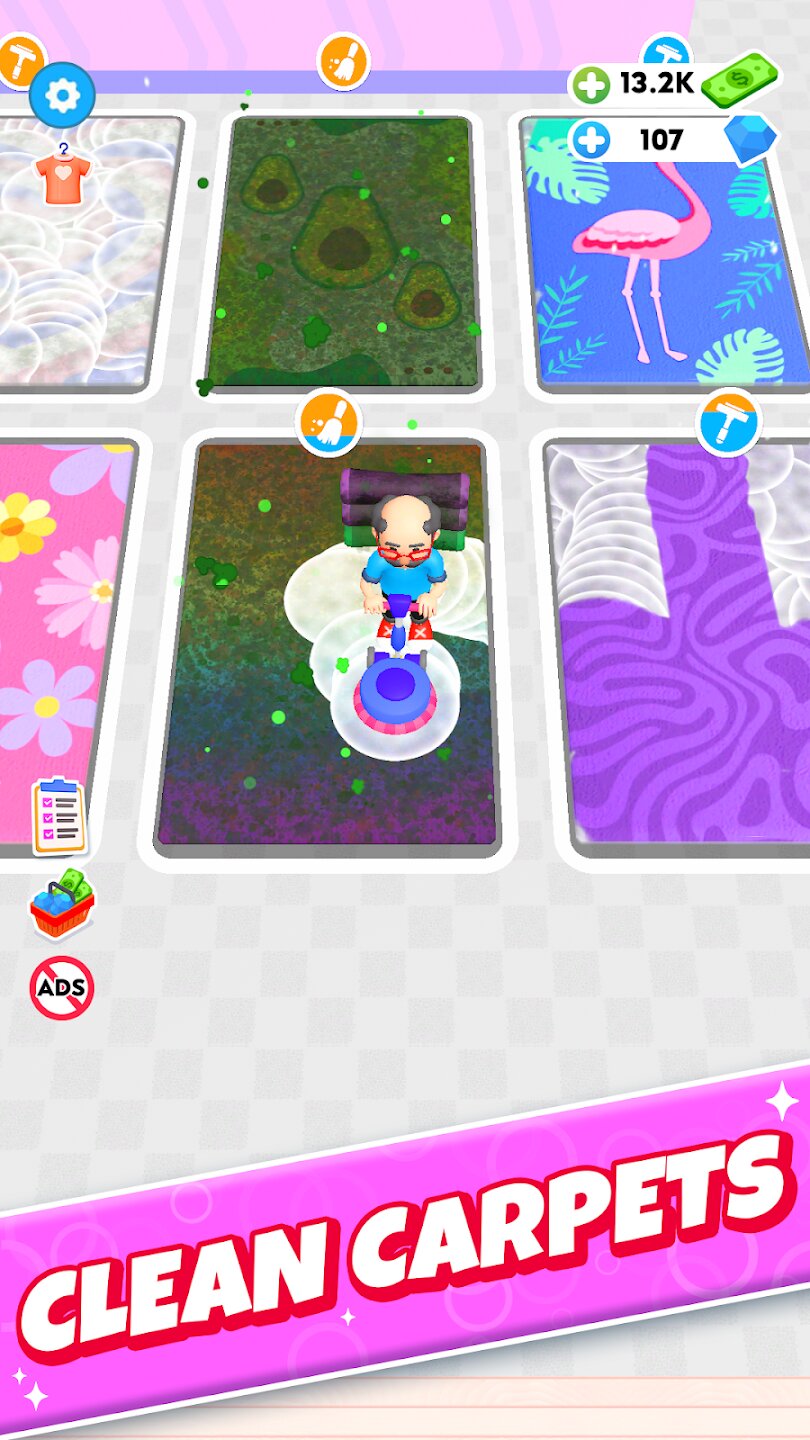810x1440 pixels.
Task: Open the task checklist clipboard
Action: coord(59,816)
